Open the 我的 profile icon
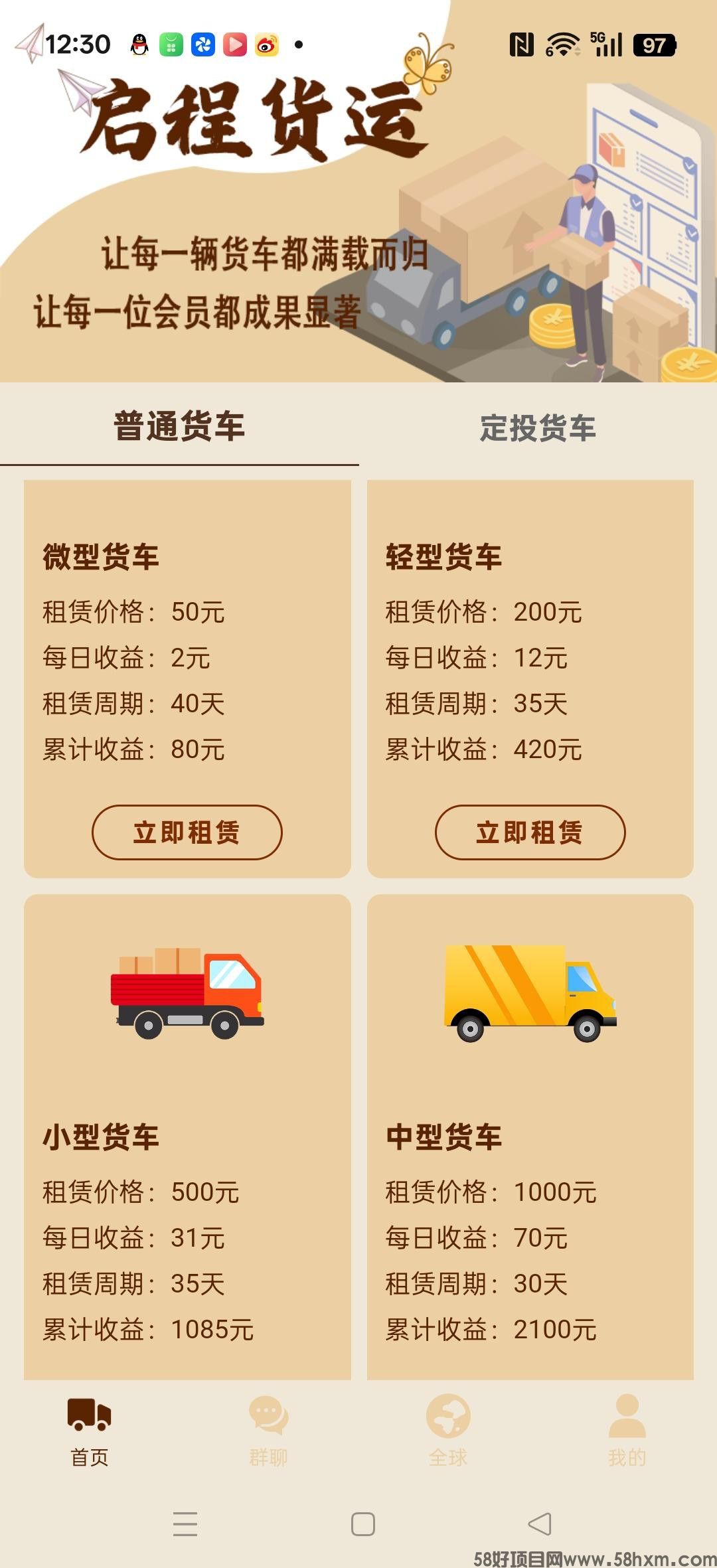 coord(627,1417)
